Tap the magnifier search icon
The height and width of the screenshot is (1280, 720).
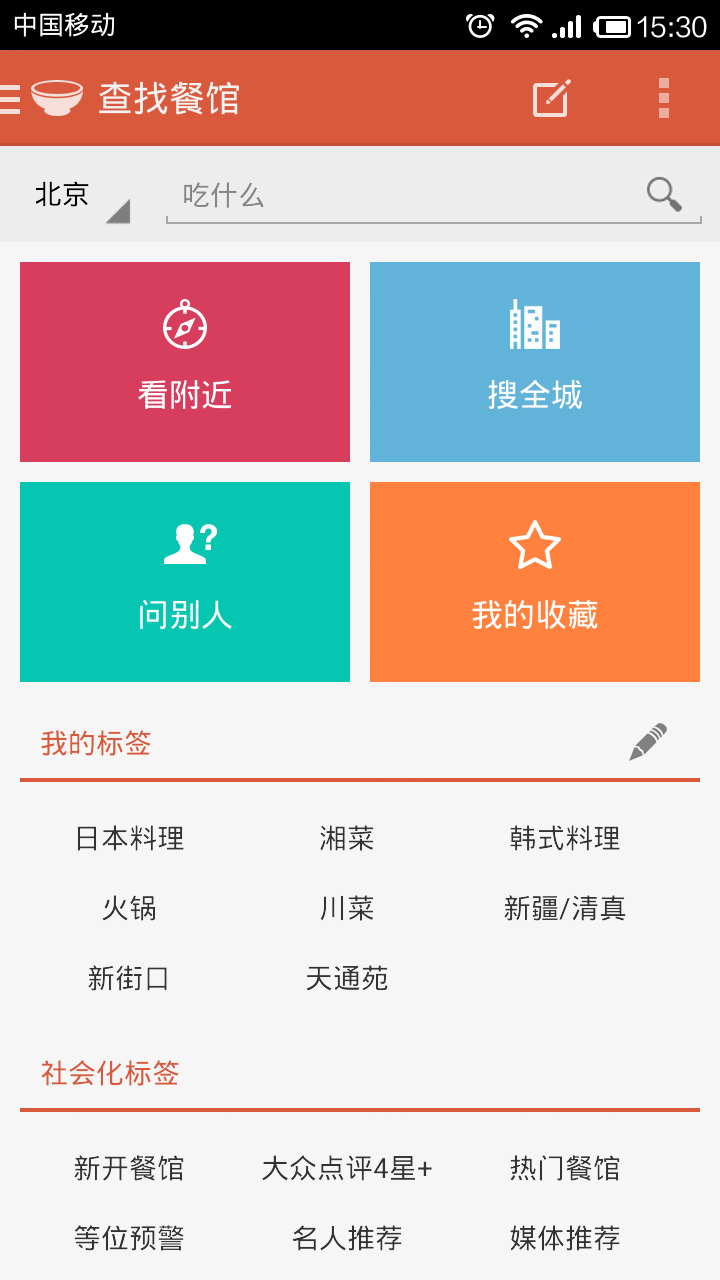tap(664, 194)
